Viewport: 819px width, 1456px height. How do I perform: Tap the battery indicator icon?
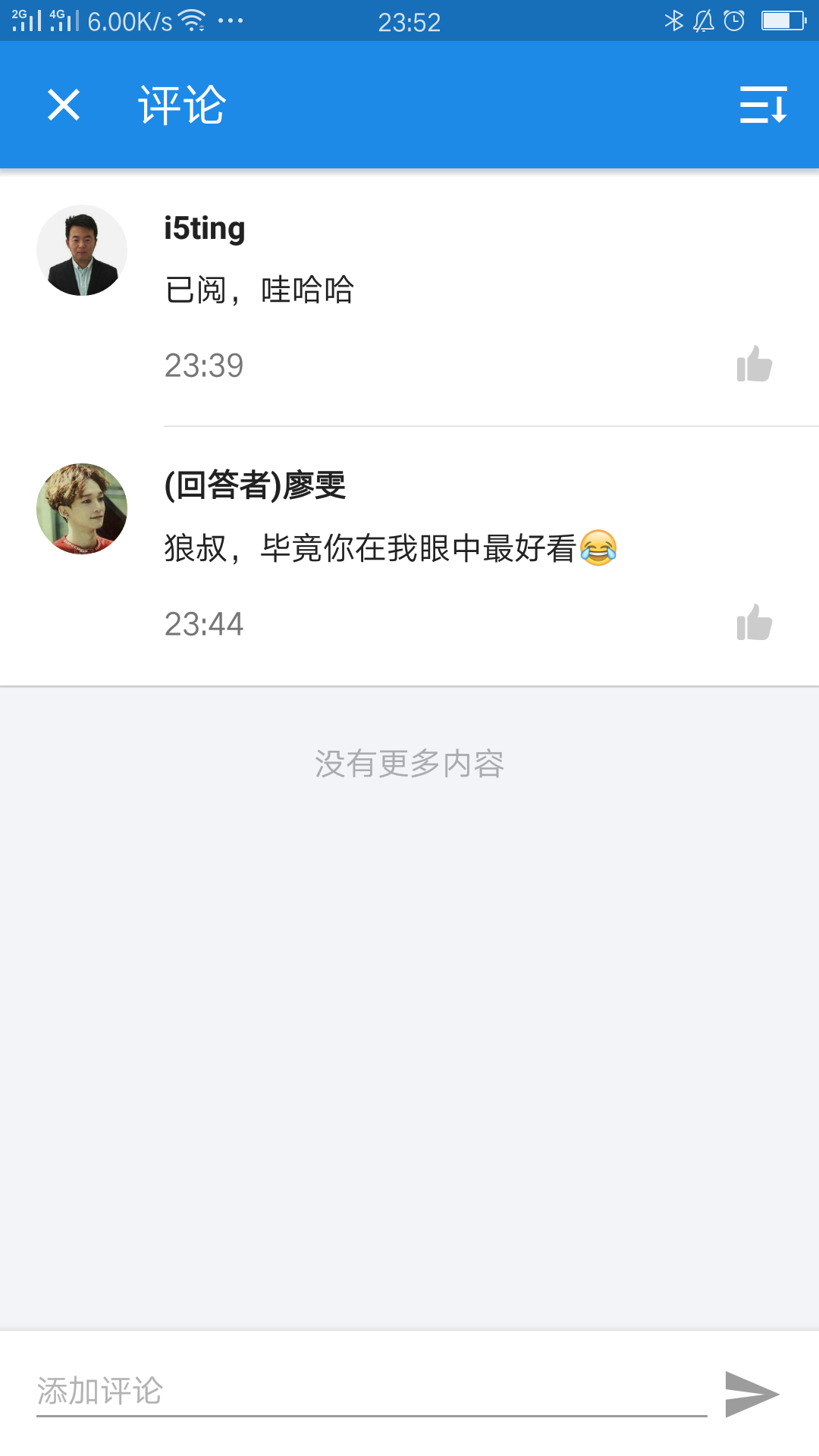click(x=780, y=20)
